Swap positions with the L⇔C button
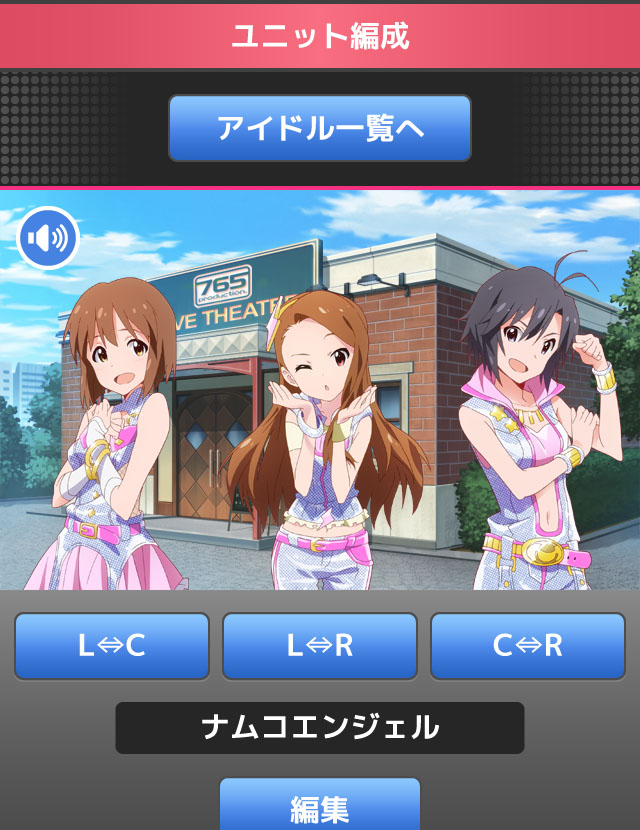 [112, 646]
